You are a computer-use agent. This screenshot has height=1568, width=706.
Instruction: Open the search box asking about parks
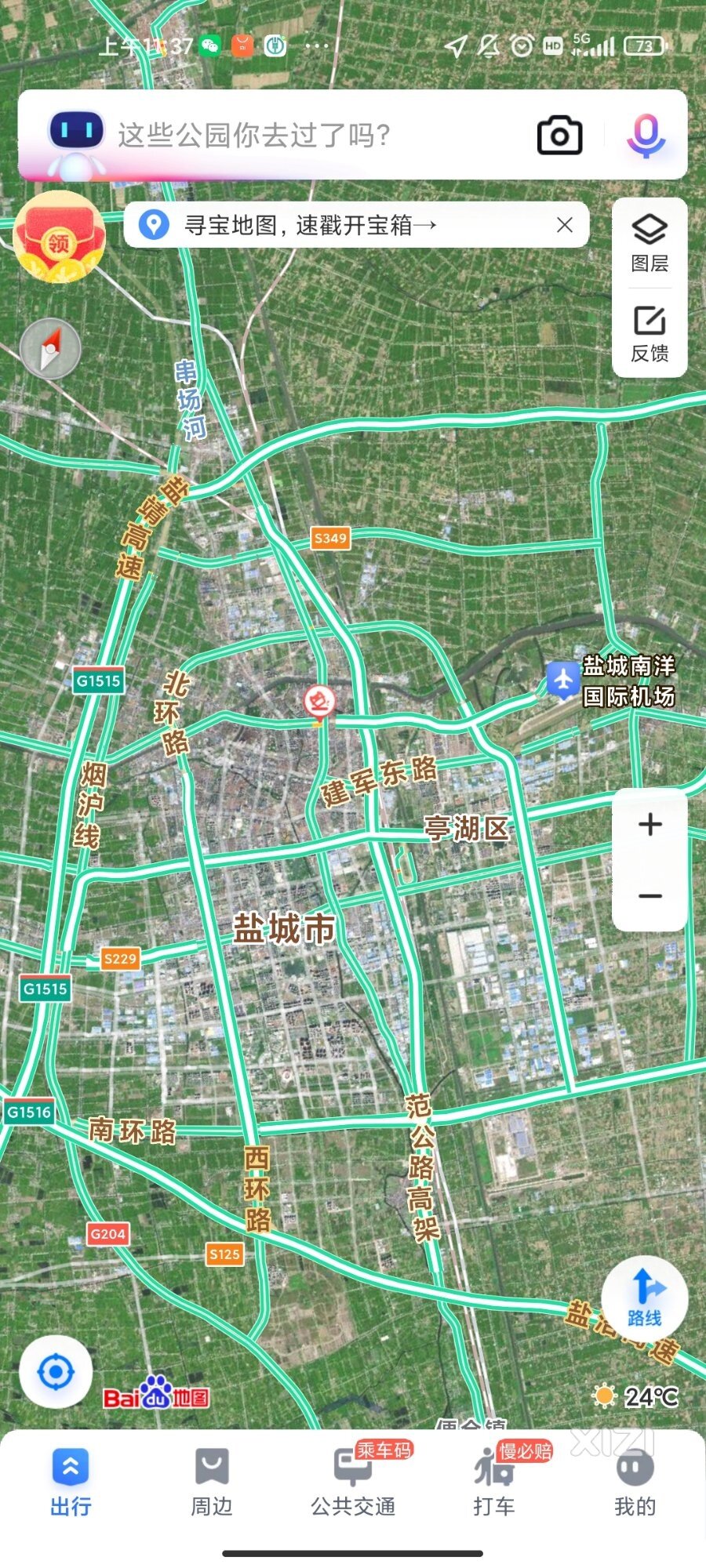pos(314,135)
